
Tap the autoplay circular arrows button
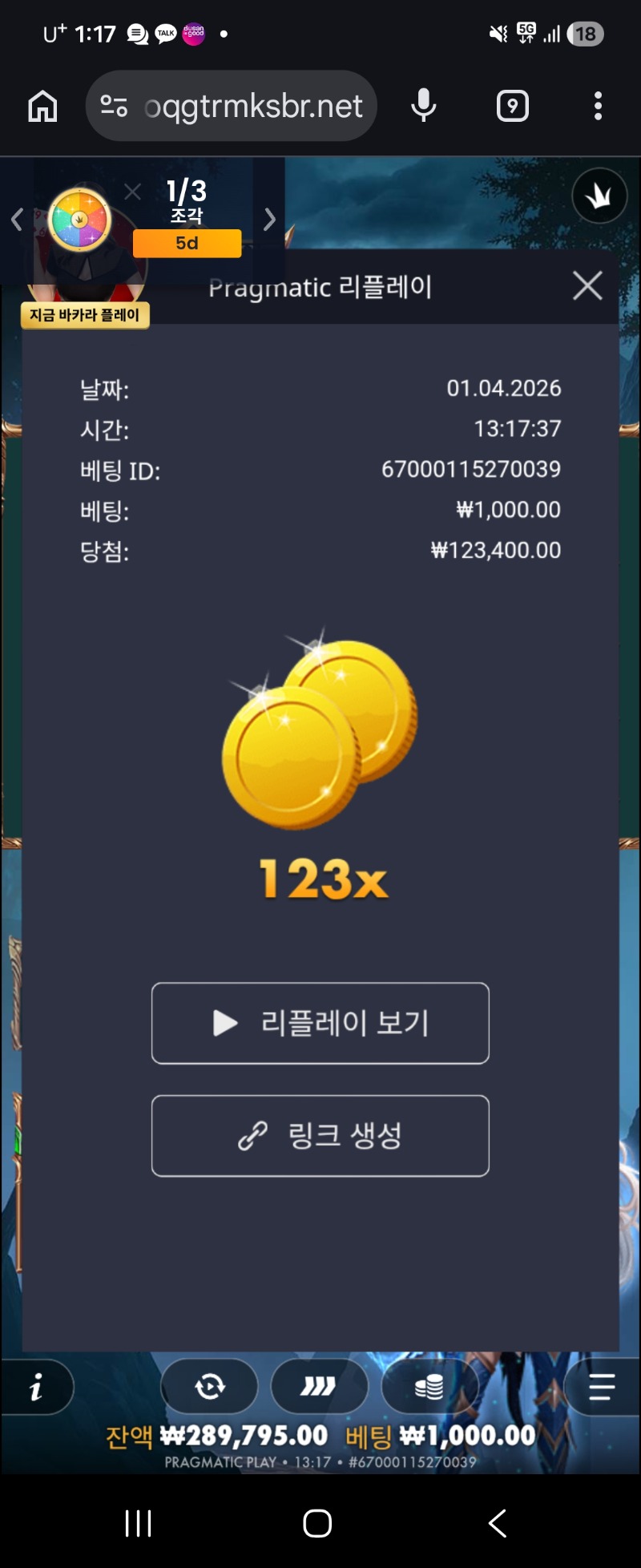point(210,1387)
